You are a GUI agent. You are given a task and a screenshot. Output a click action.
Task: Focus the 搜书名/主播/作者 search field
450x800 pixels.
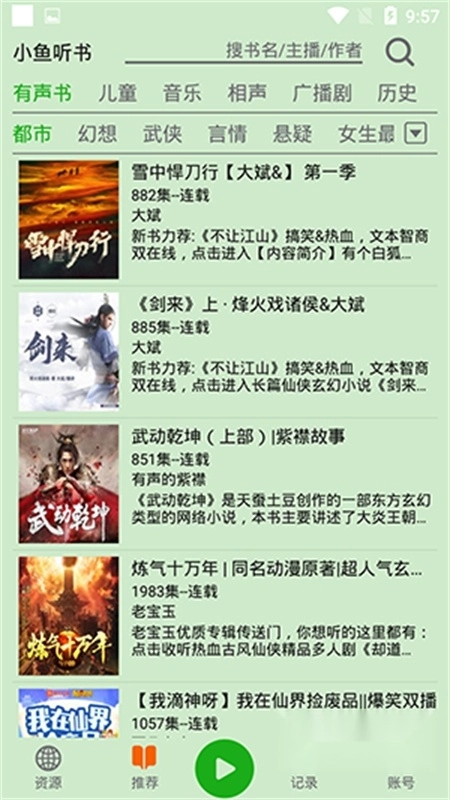coord(244,51)
